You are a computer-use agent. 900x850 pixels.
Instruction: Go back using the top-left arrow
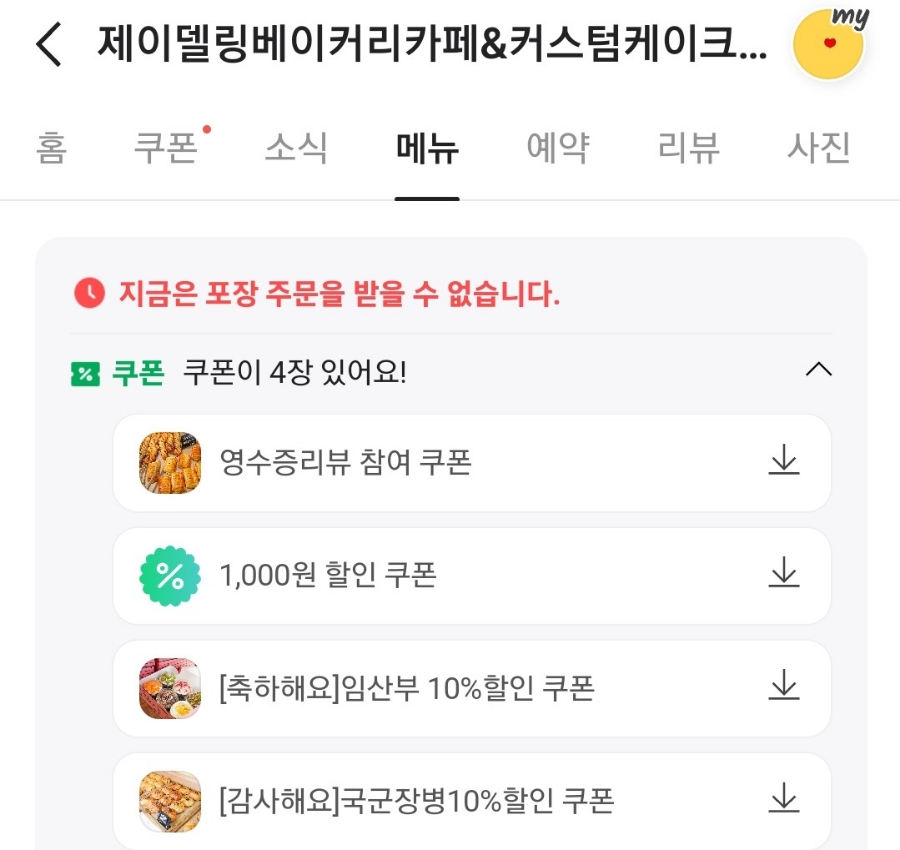point(48,46)
